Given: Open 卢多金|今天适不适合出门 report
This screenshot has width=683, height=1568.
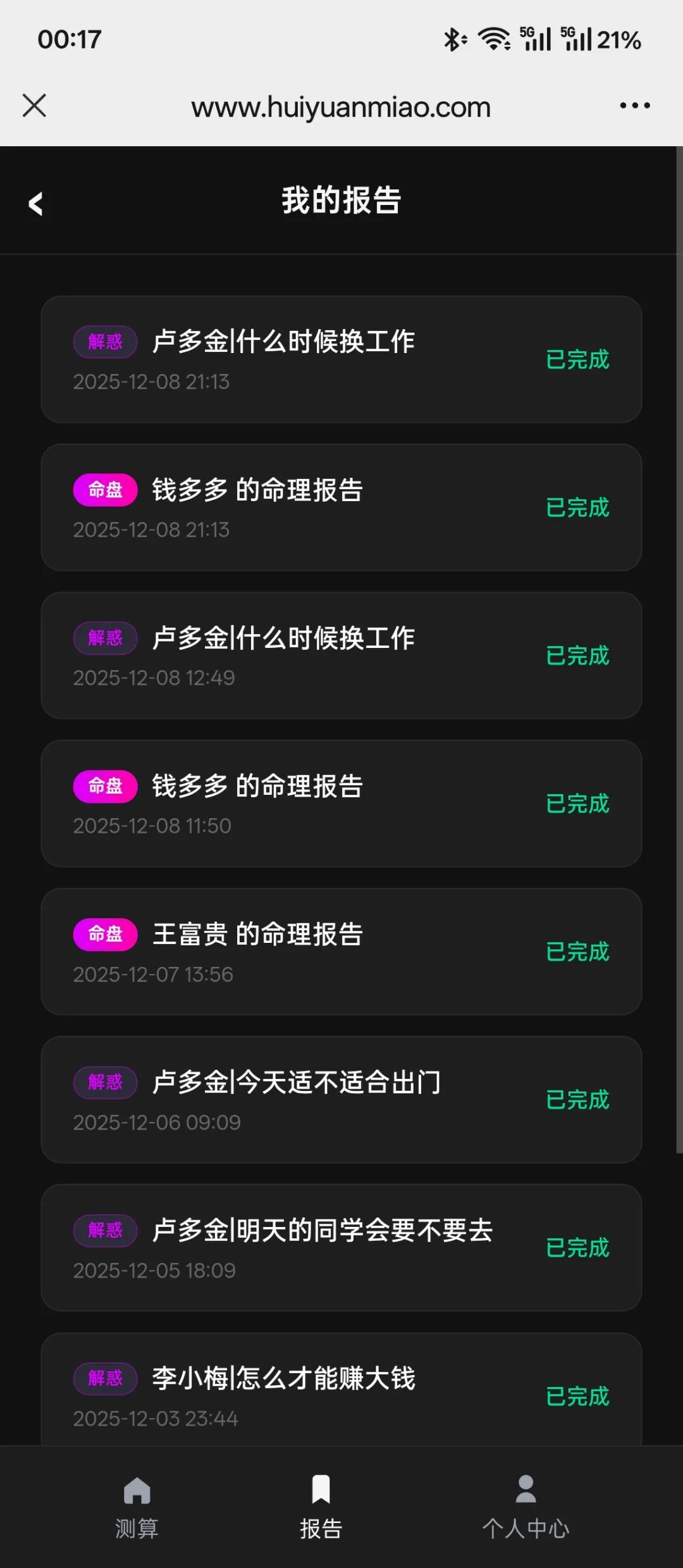Looking at the screenshot, I should click(341, 1100).
